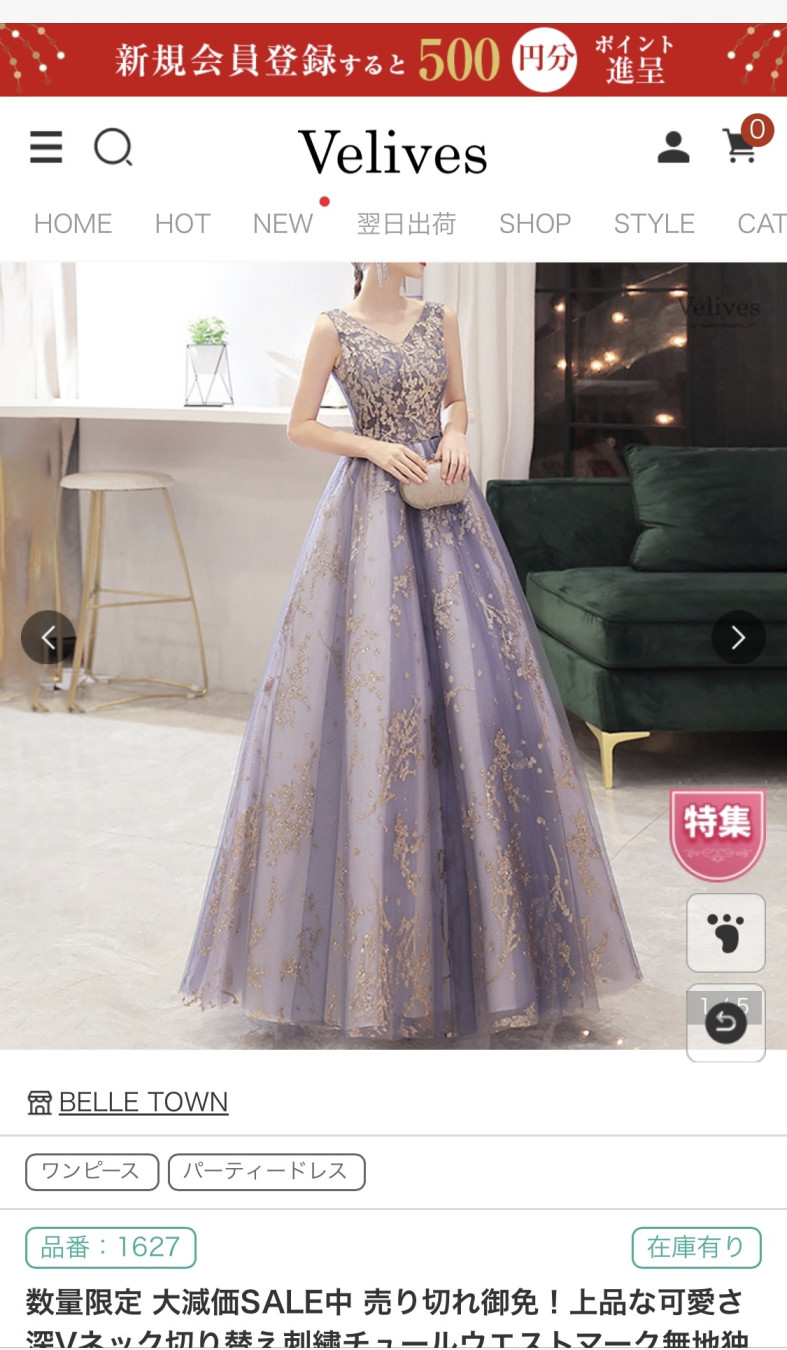Viewport: 787px width, 1350px height.
Task: Switch to the SHOP tab
Action: tap(535, 223)
